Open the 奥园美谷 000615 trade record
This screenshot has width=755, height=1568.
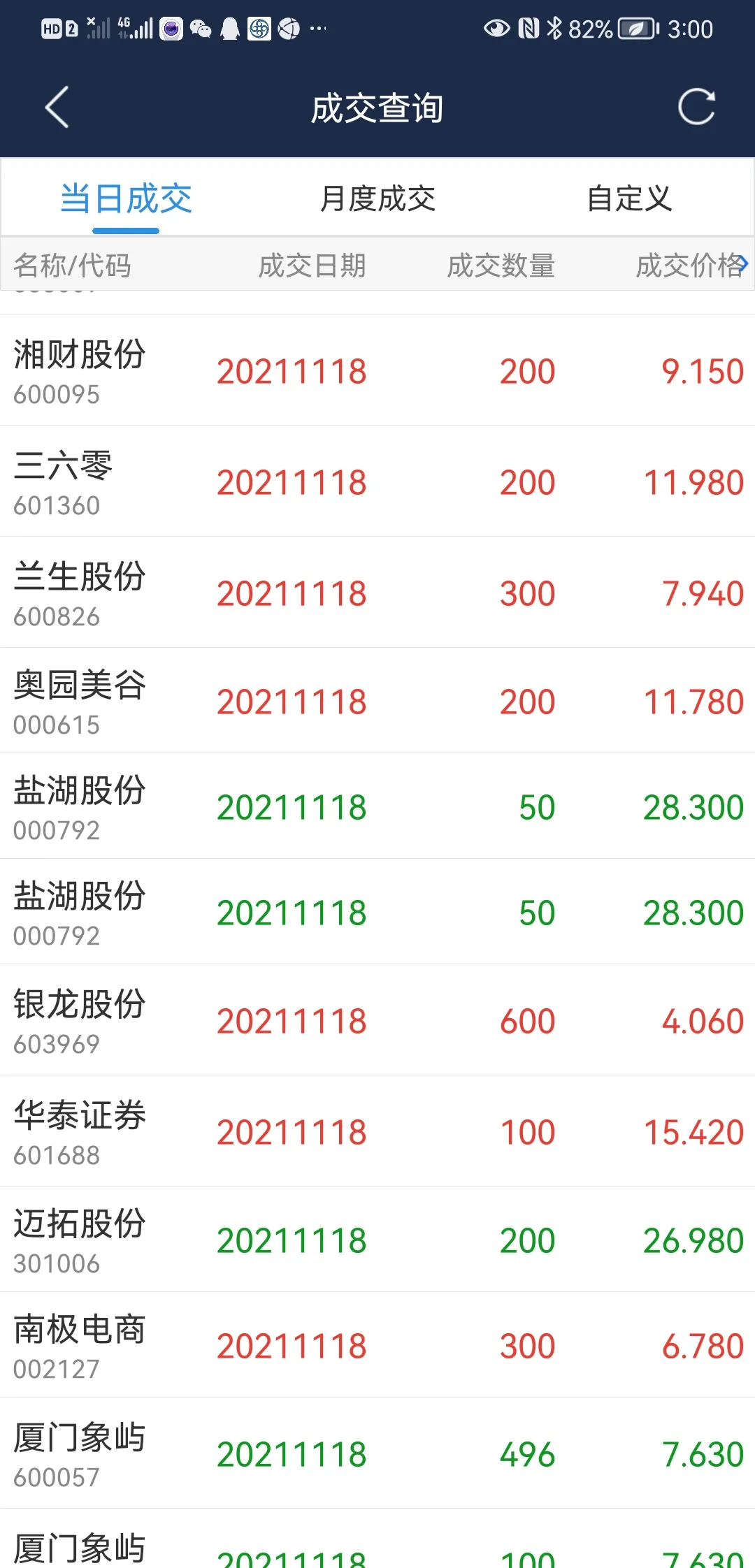[x=377, y=701]
